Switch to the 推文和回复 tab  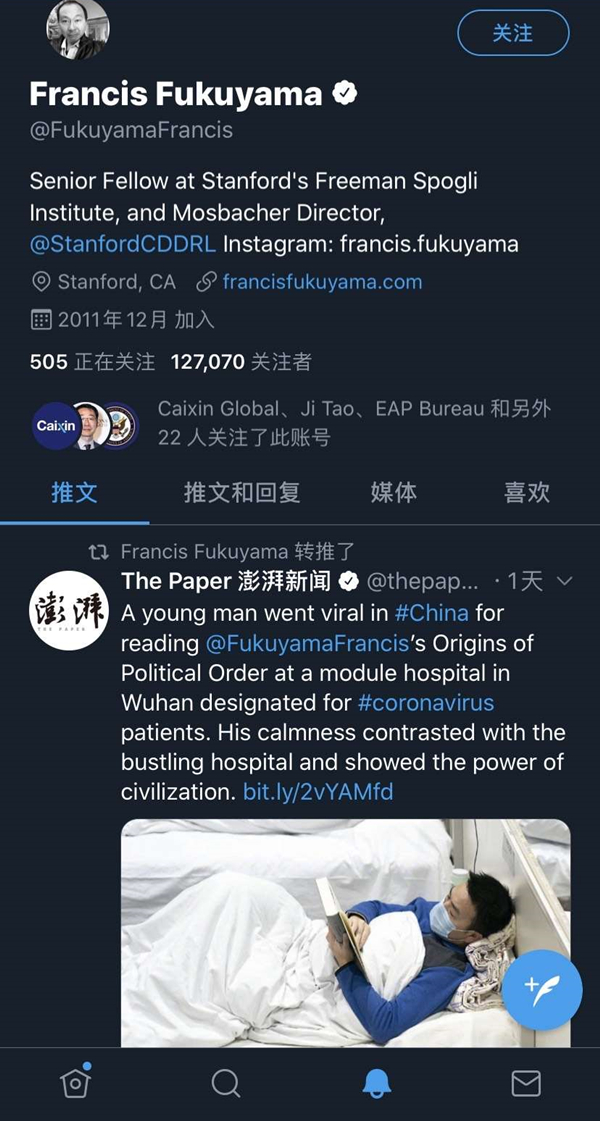pos(242,492)
